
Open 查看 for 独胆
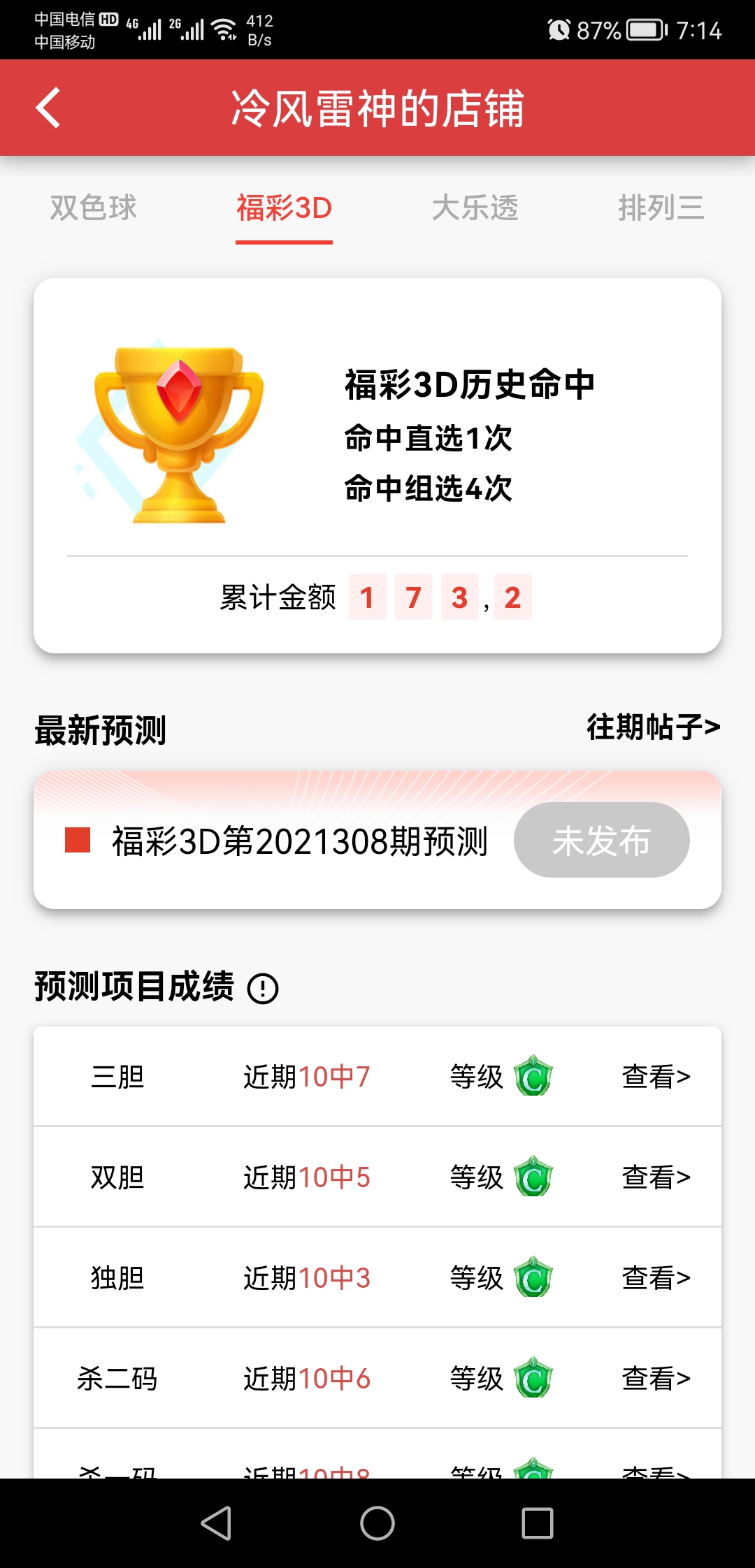coord(656,1278)
